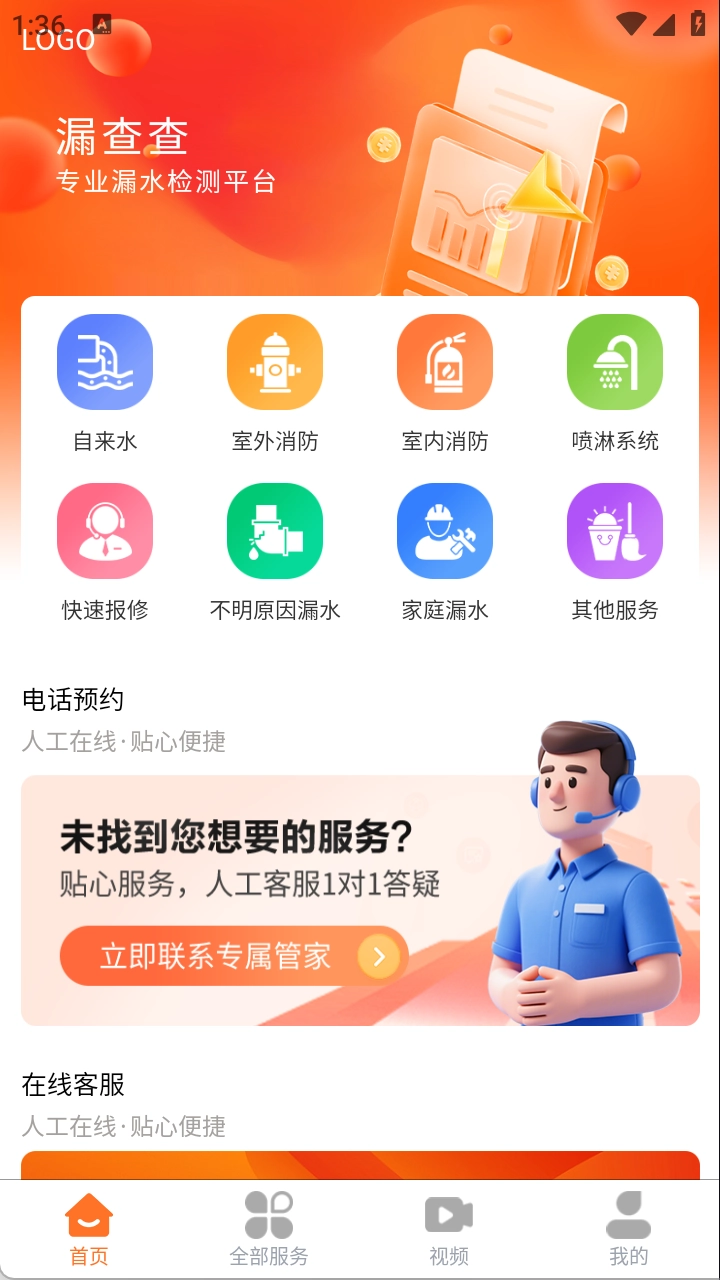Tap the 漏查查 app title
720x1280 pixels.
point(122,138)
